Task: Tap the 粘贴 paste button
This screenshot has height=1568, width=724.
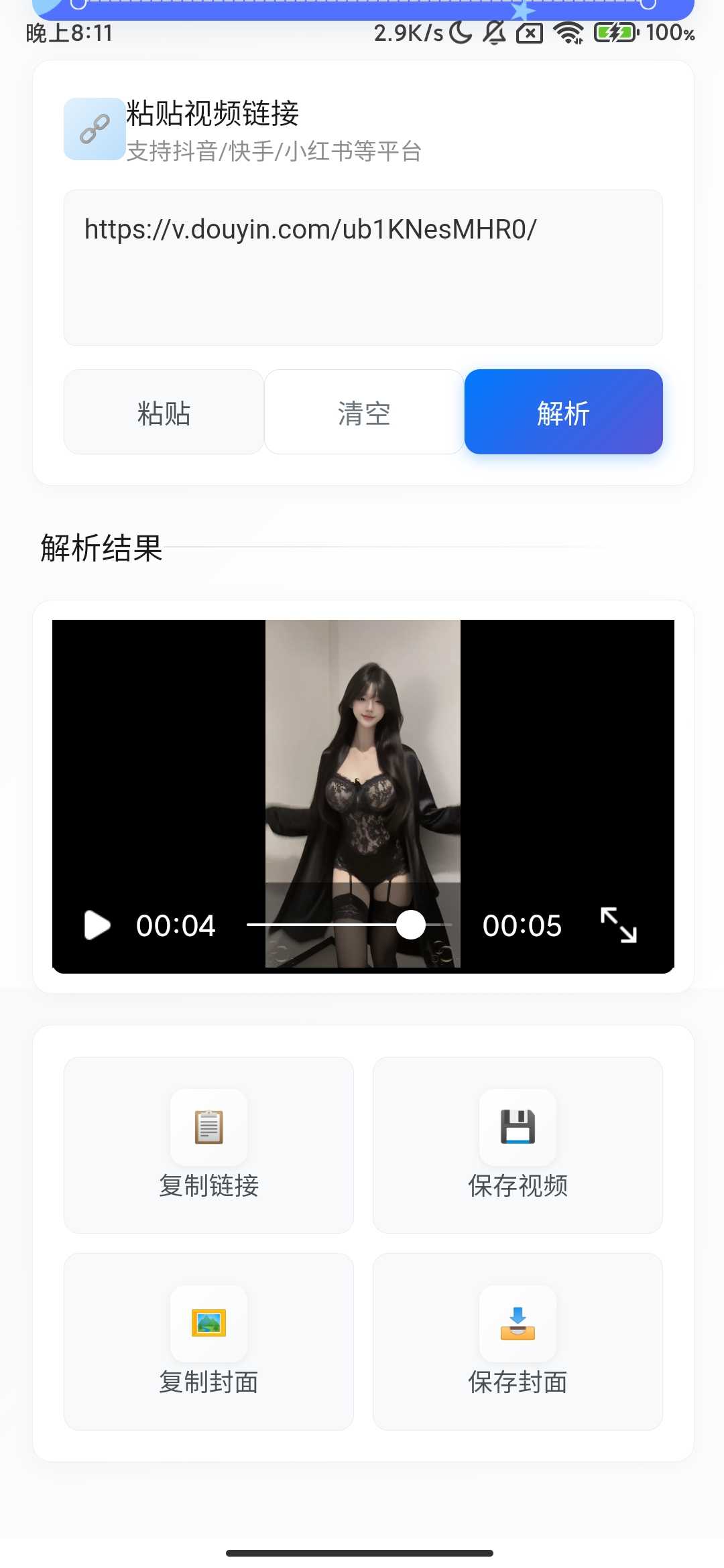Action: pos(164,412)
